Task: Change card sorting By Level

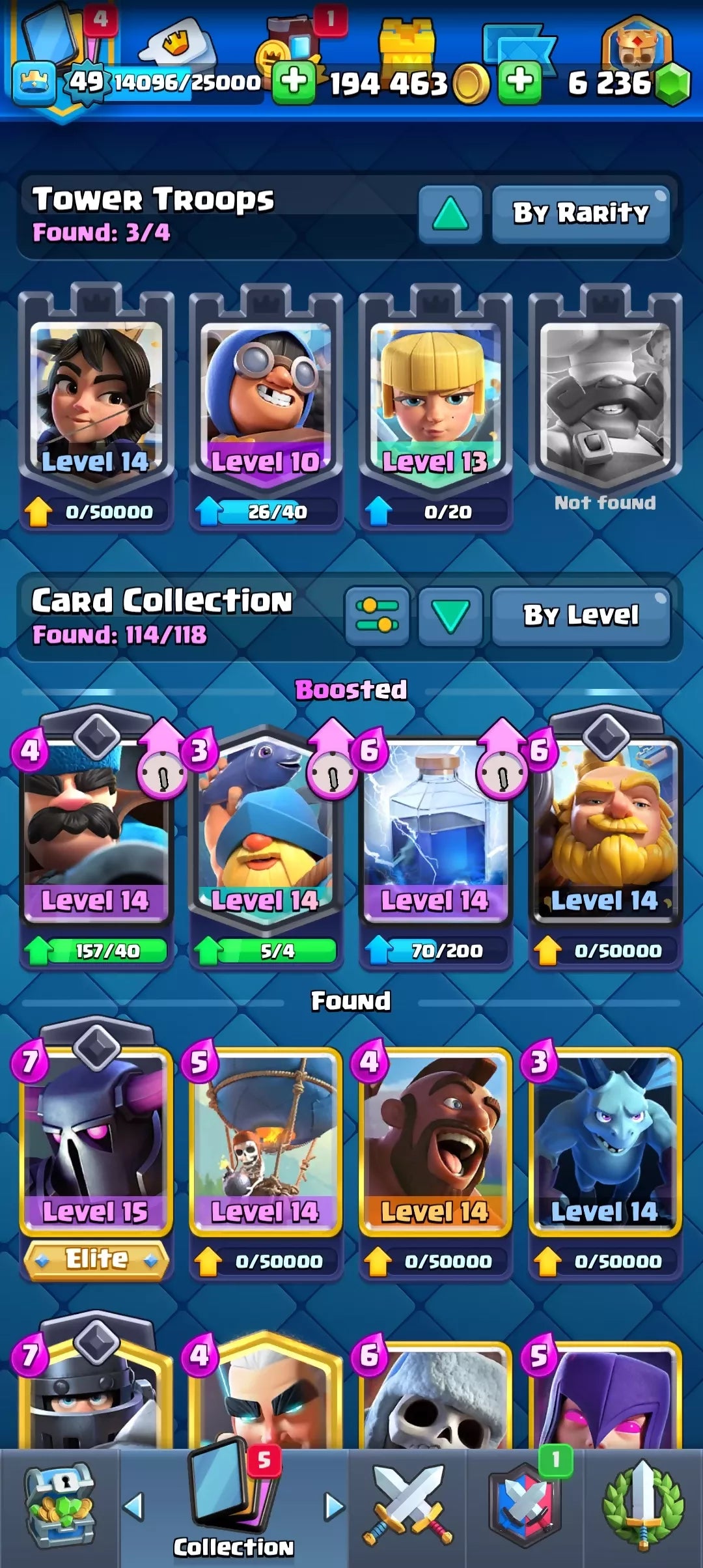Action: click(581, 615)
